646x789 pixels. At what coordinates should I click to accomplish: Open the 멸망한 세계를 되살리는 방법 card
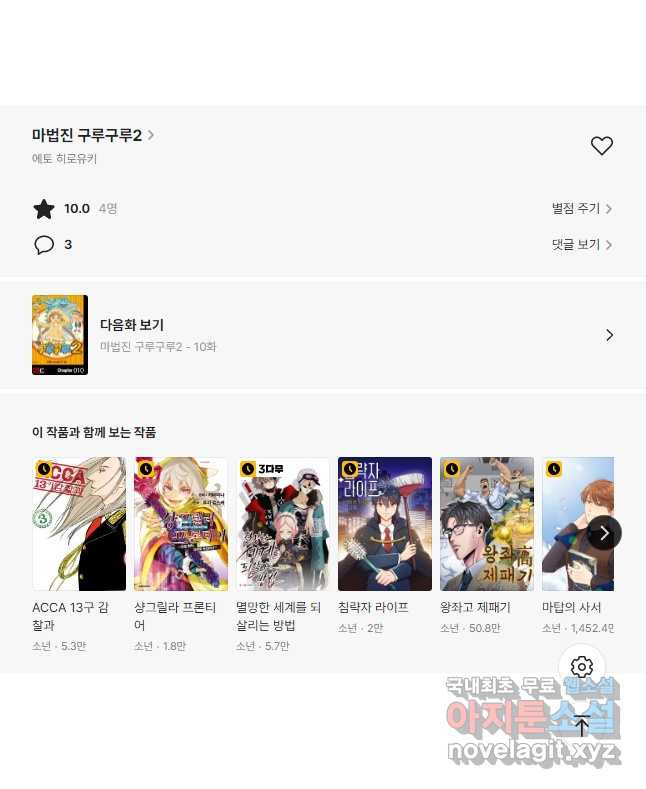click(283, 525)
